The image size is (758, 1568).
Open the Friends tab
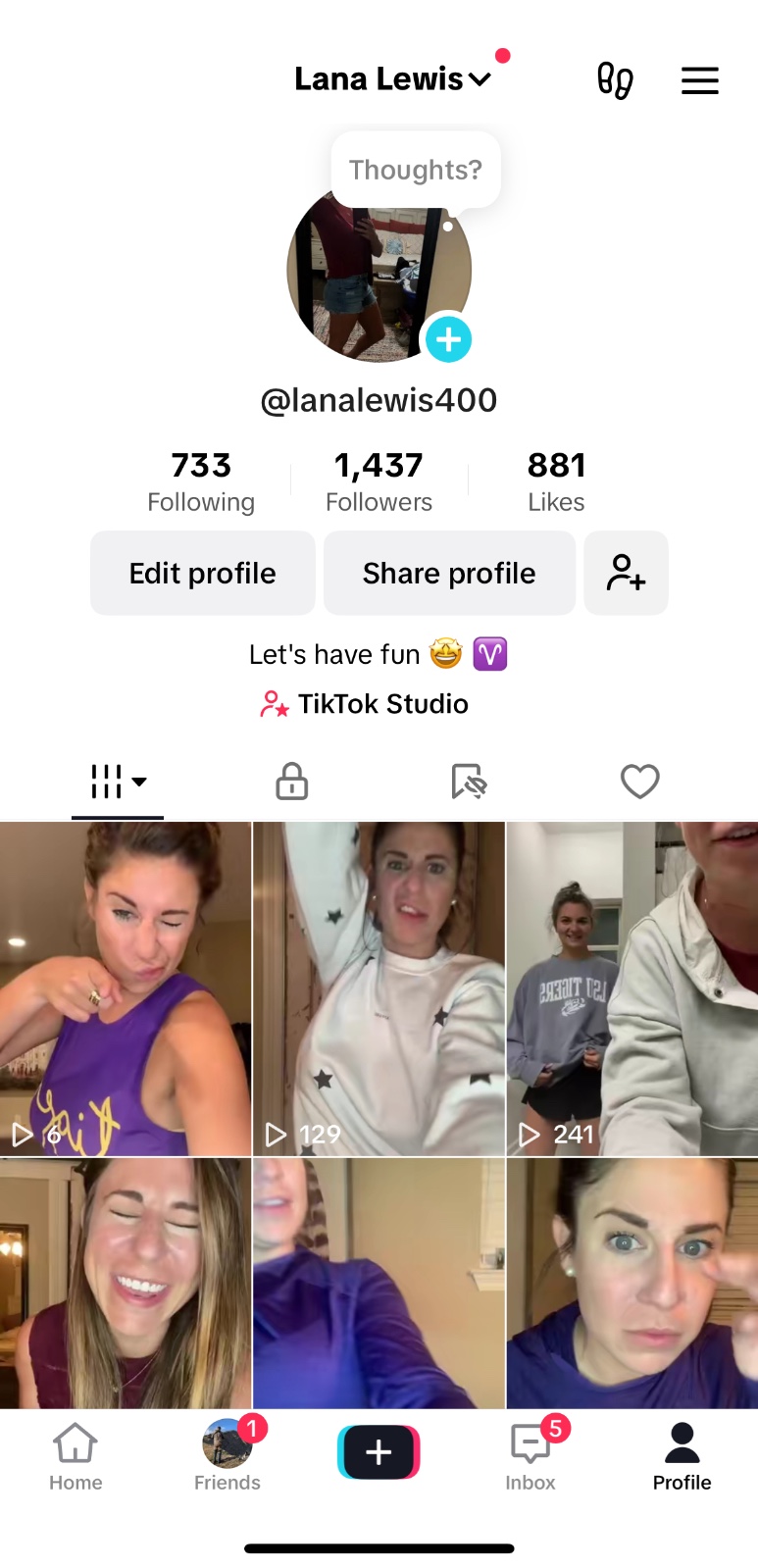pos(227,1456)
